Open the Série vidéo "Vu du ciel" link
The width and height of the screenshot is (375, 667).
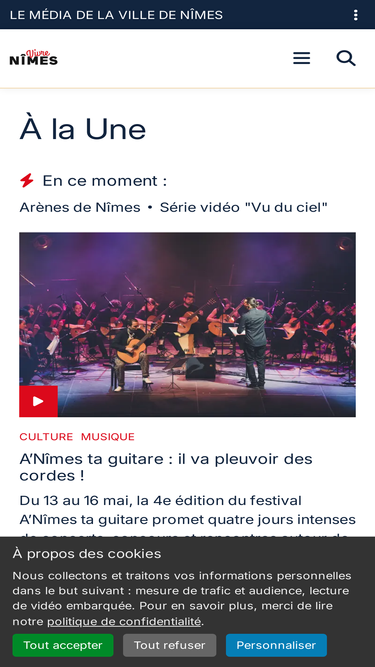pyautogui.click(x=244, y=208)
